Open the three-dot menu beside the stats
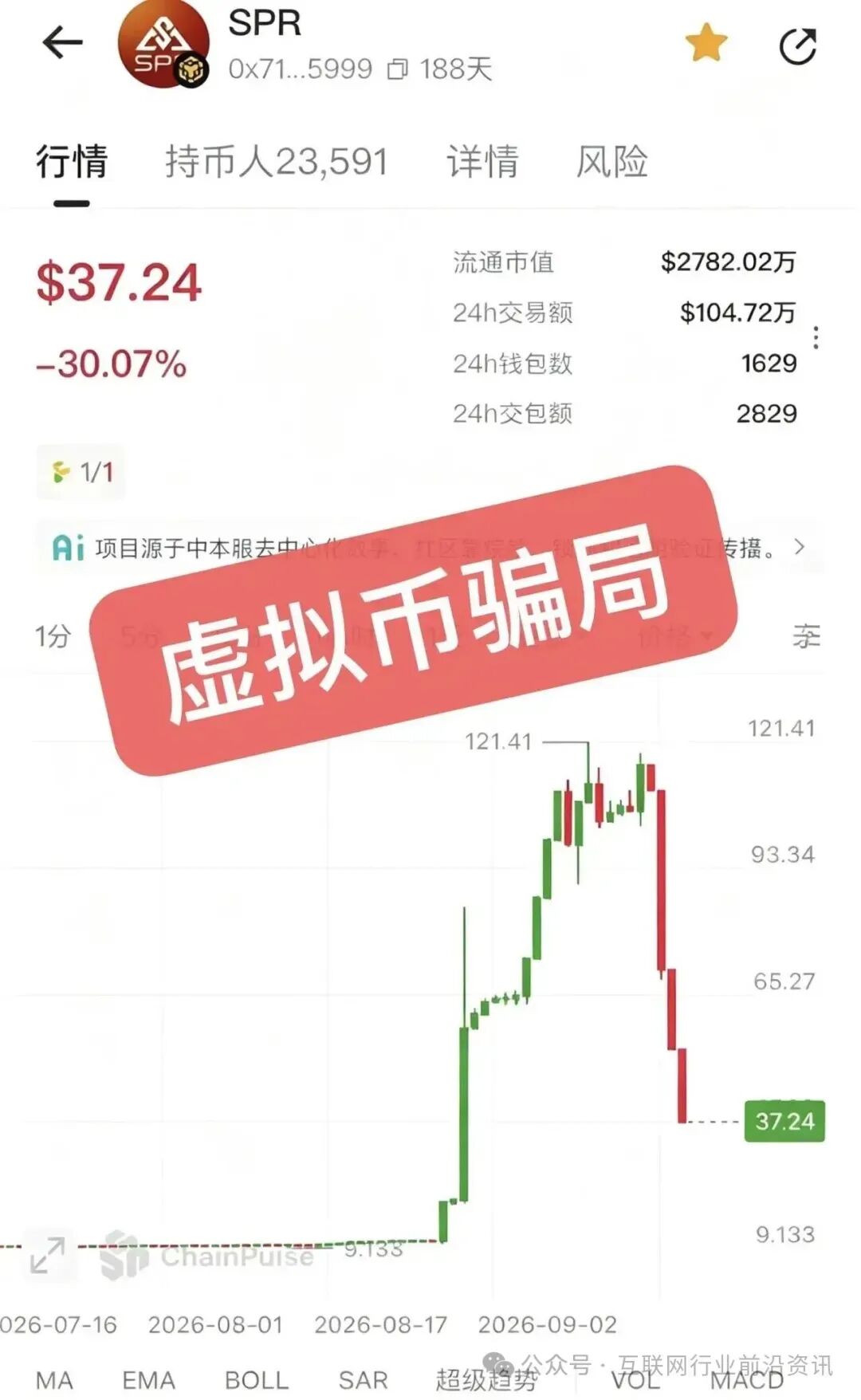 pyautogui.click(x=816, y=337)
